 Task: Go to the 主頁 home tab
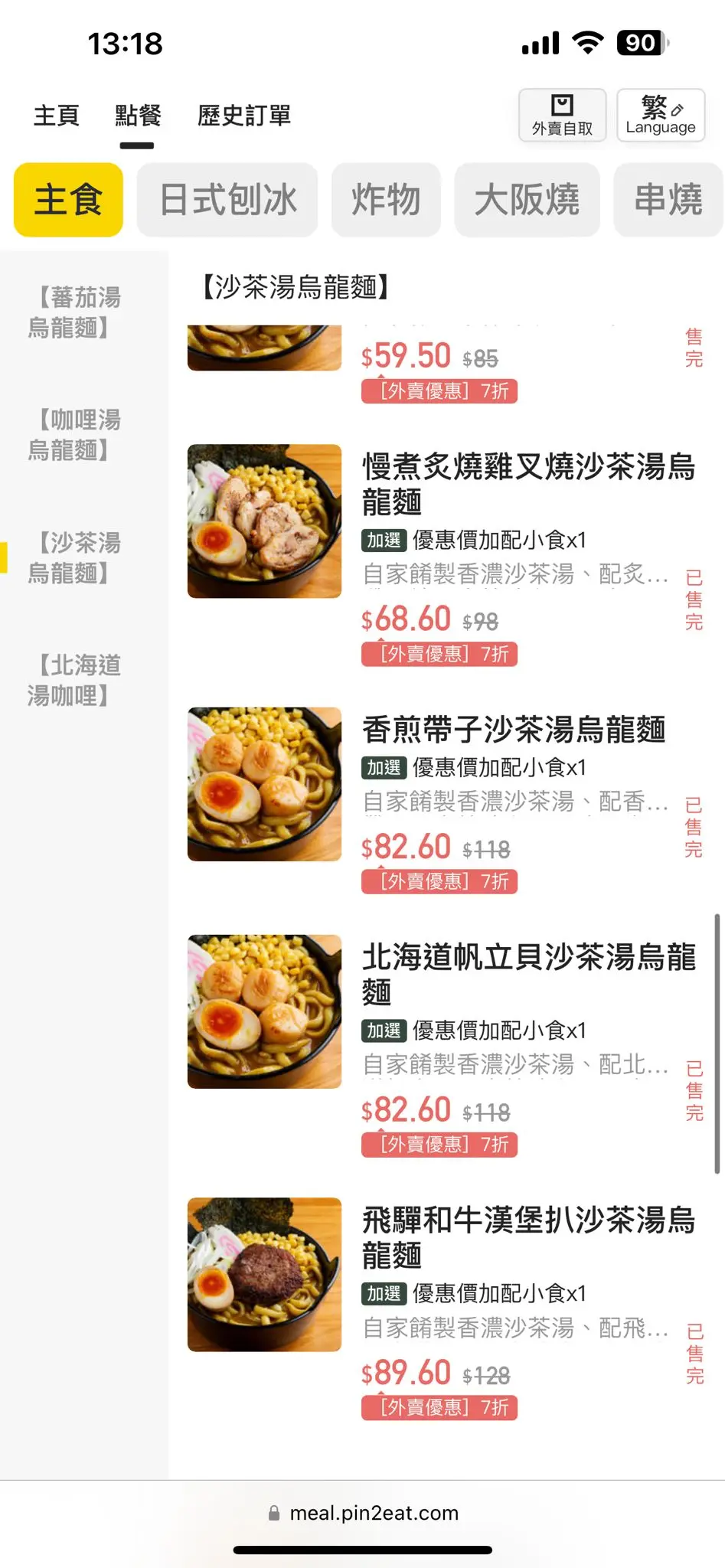click(x=57, y=116)
